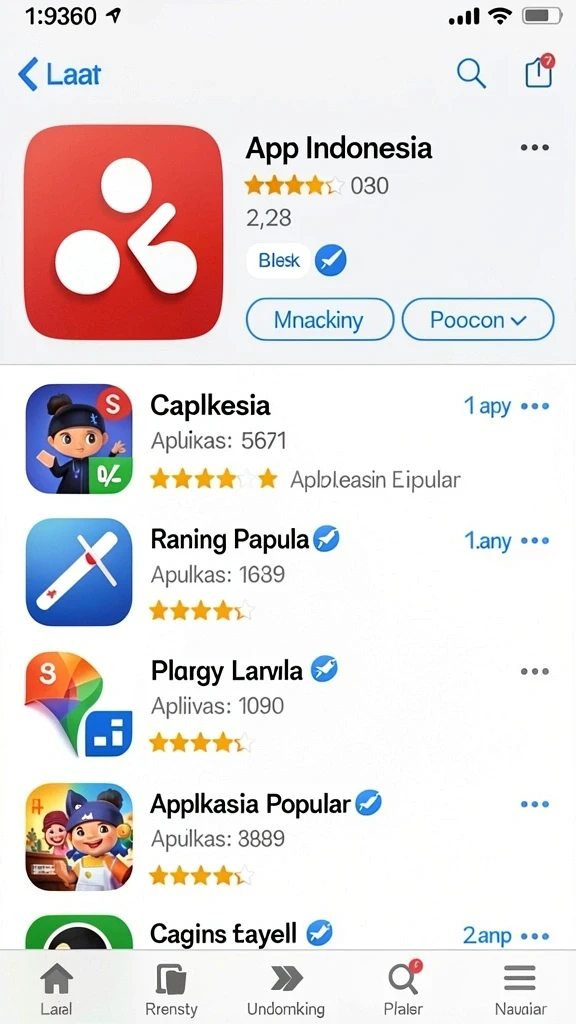This screenshot has height=1024, width=576.
Task: Open the Raning Papula app row
Action: 288,572
